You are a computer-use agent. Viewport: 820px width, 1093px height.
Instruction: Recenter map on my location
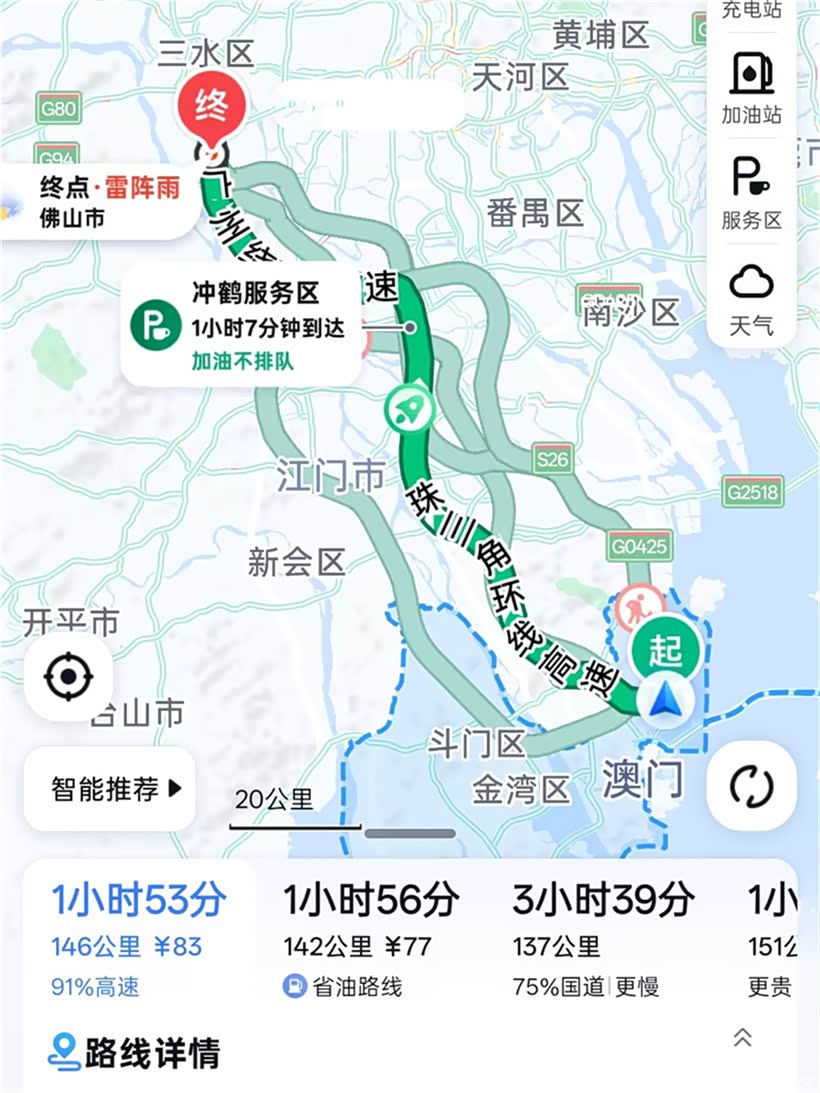[68, 676]
